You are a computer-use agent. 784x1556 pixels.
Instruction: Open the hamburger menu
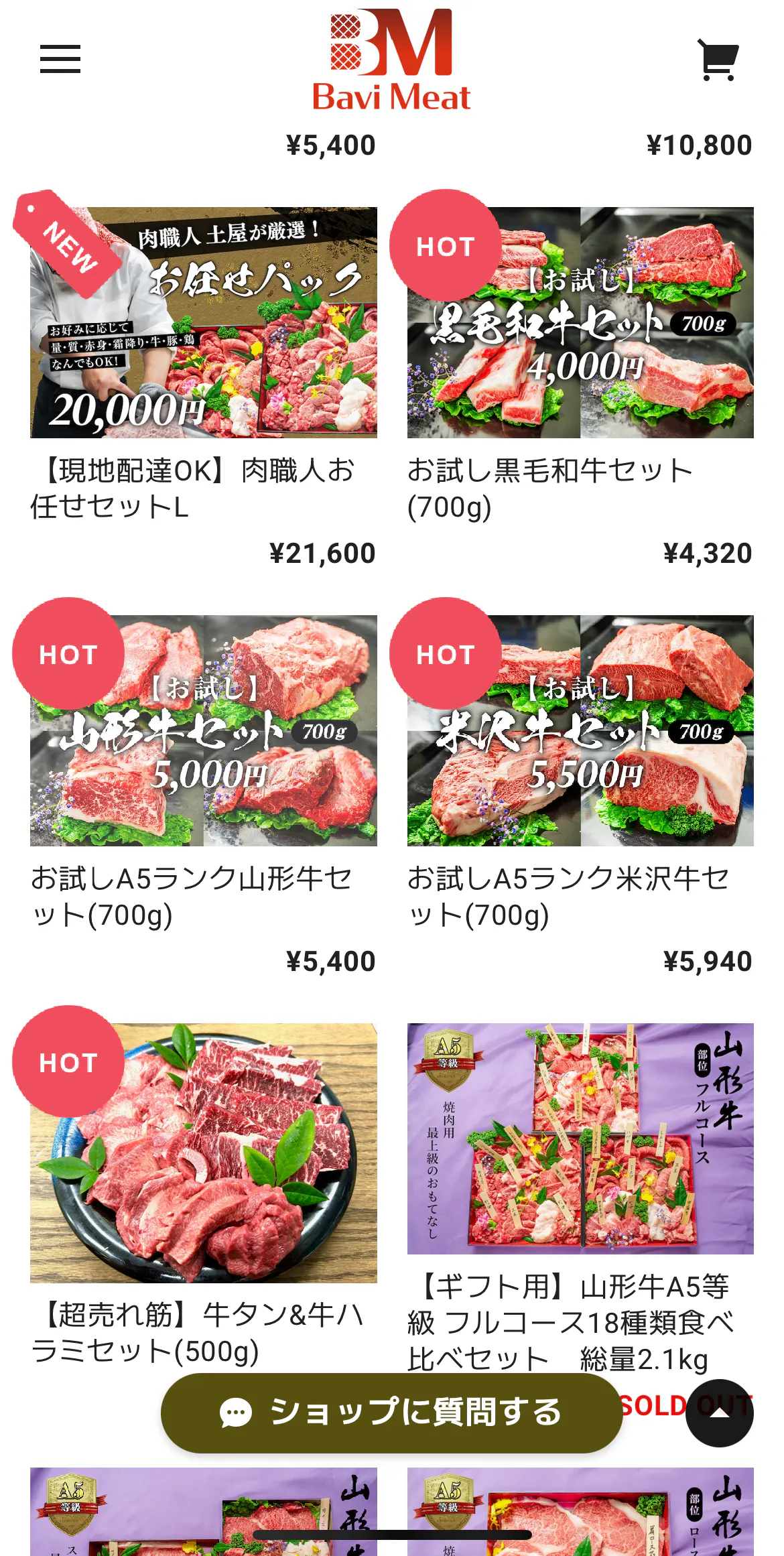coord(60,59)
